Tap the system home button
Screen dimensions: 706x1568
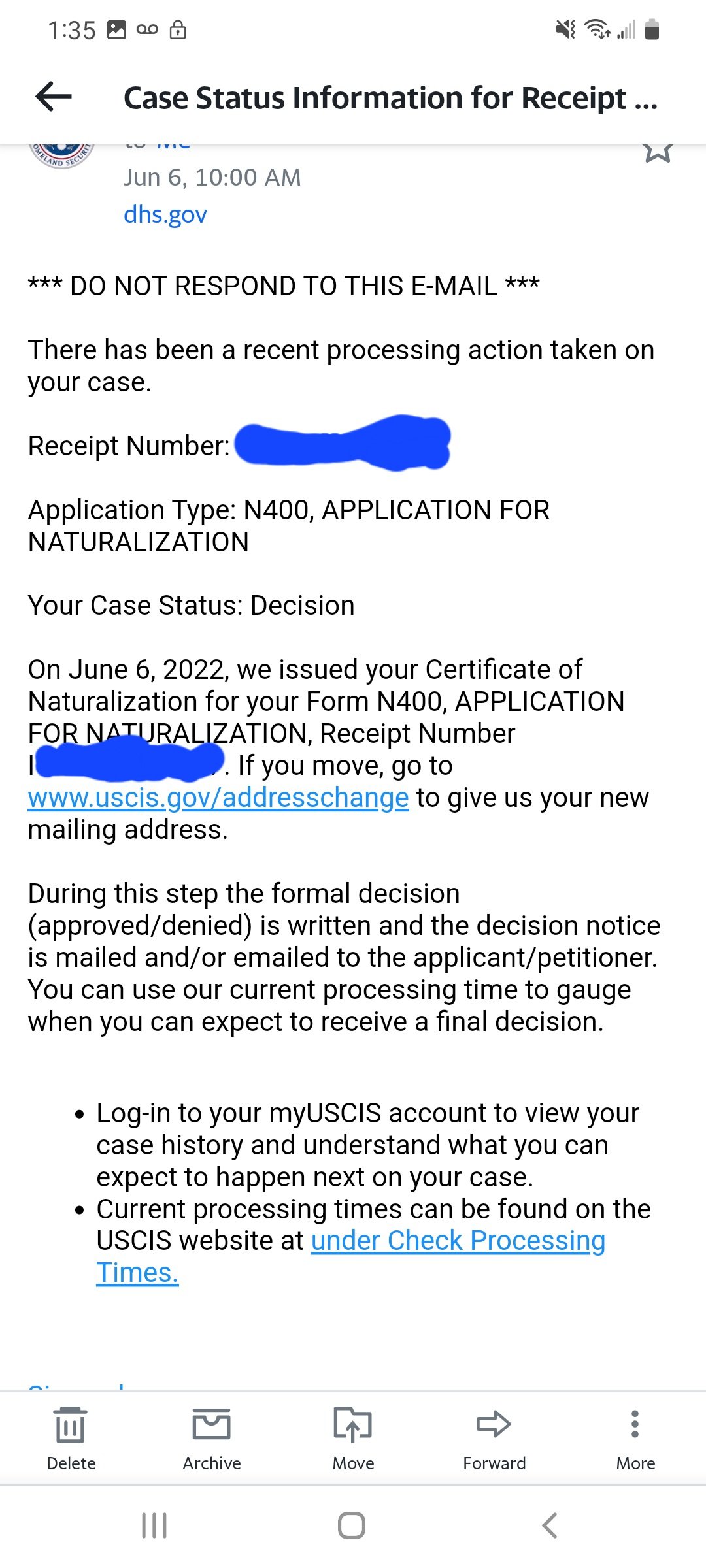coord(352,1526)
